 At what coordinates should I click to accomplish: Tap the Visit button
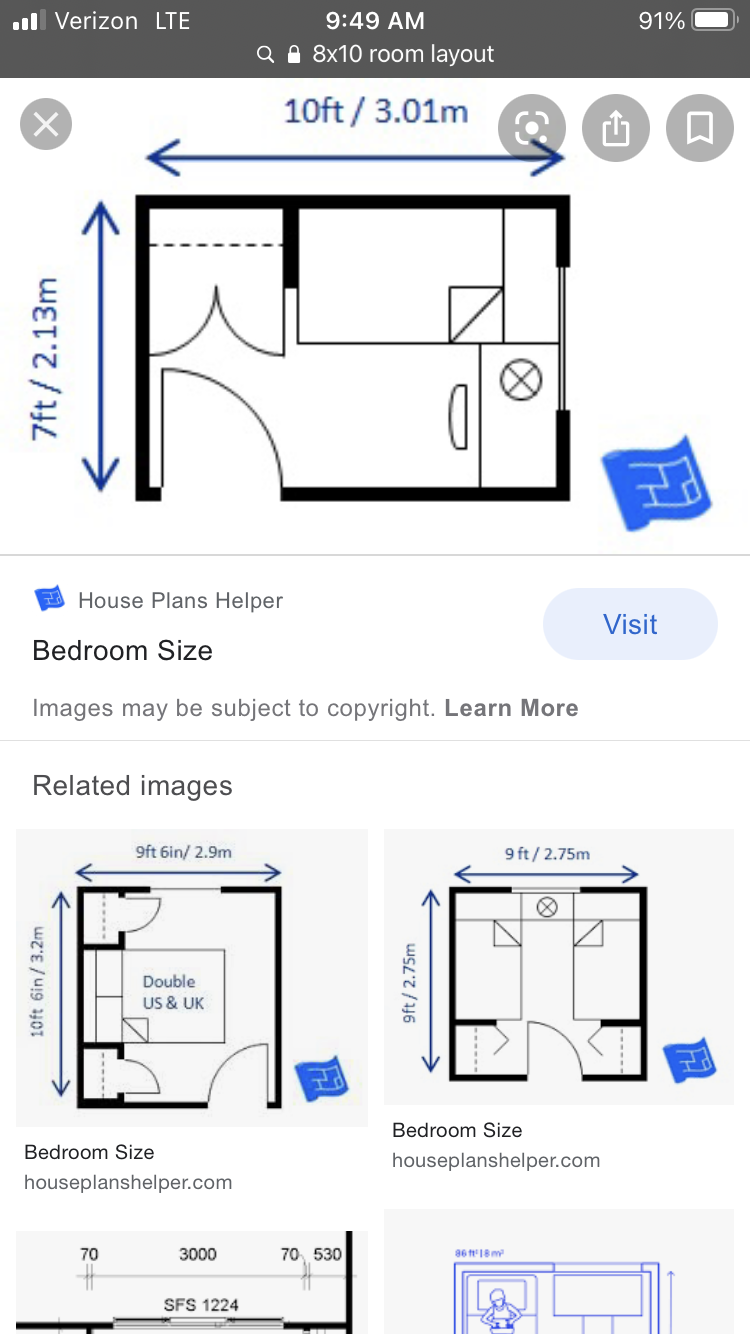pos(630,624)
